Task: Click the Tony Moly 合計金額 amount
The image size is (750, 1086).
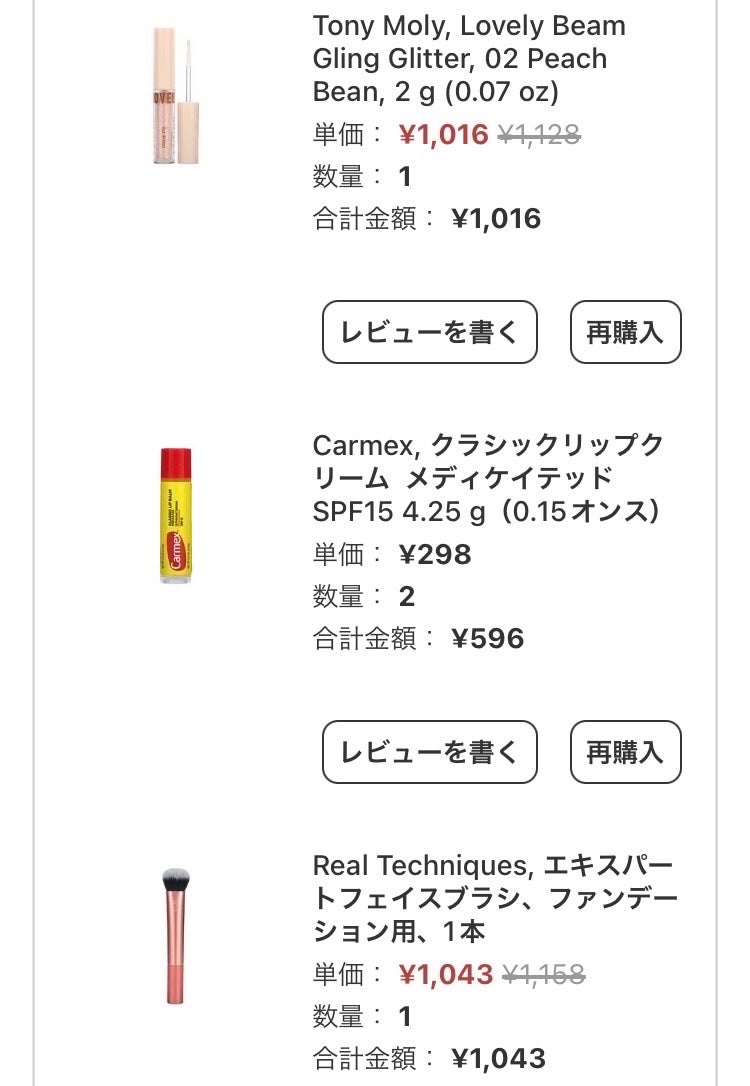Action: click(498, 215)
